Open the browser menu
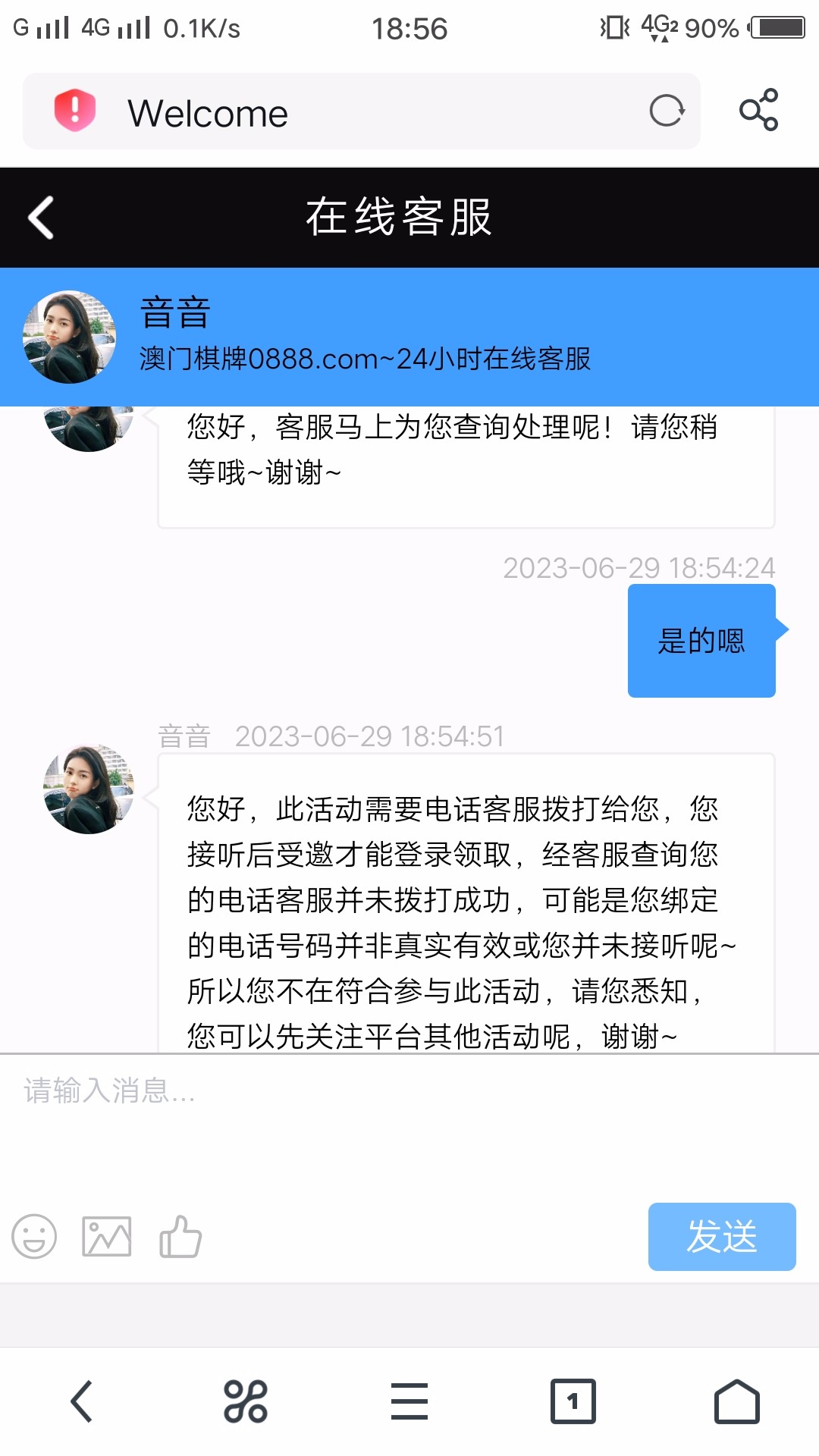Image resolution: width=819 pixels, height=1456 pixels. click(409, 1401)
